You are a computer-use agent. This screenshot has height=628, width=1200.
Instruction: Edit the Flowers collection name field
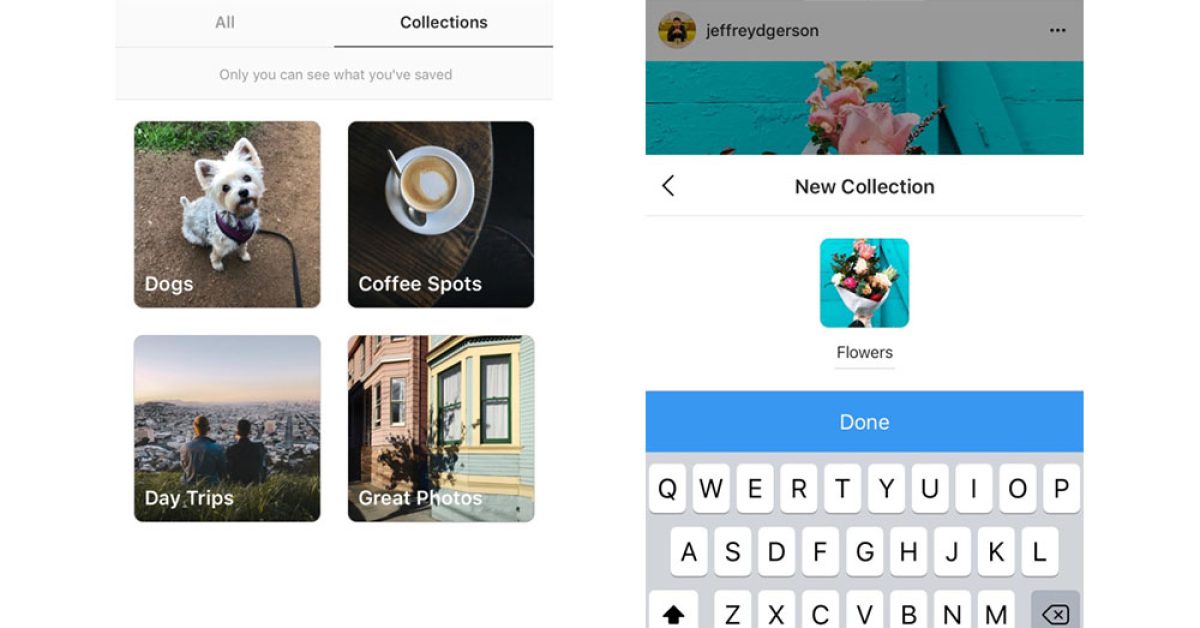coord(864,353)
